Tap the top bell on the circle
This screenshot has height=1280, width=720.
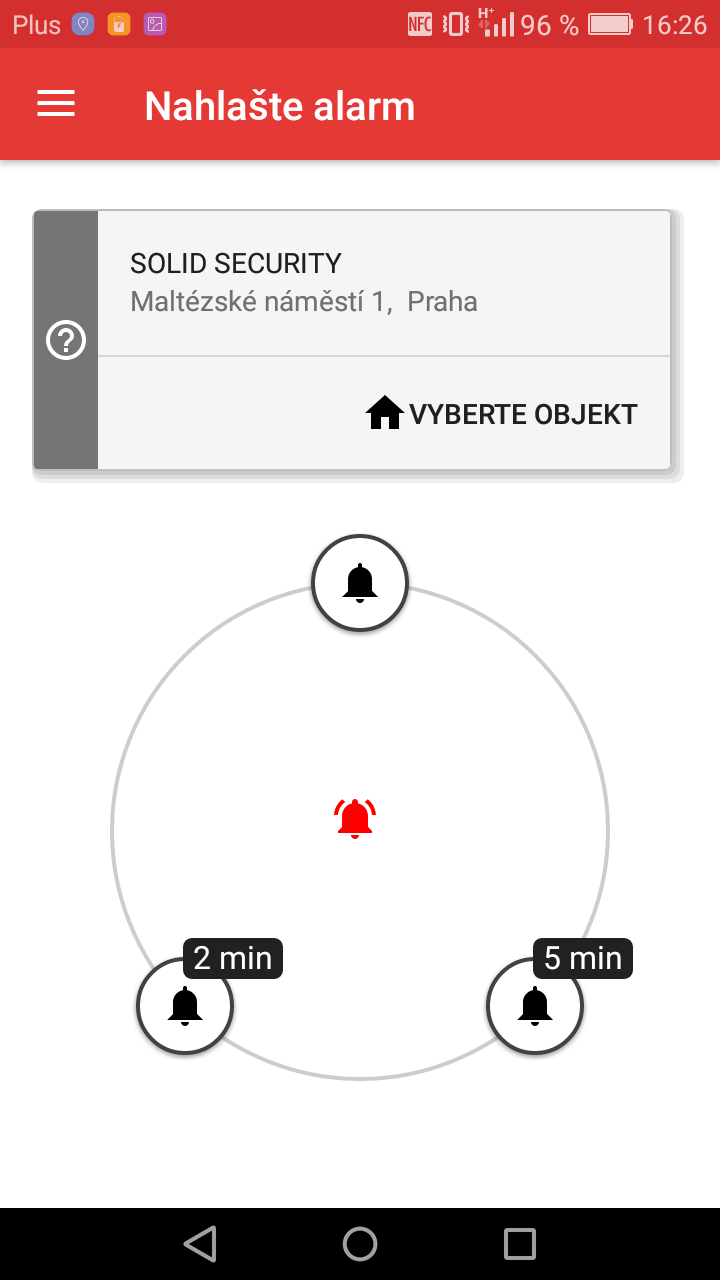click(360, 583)
